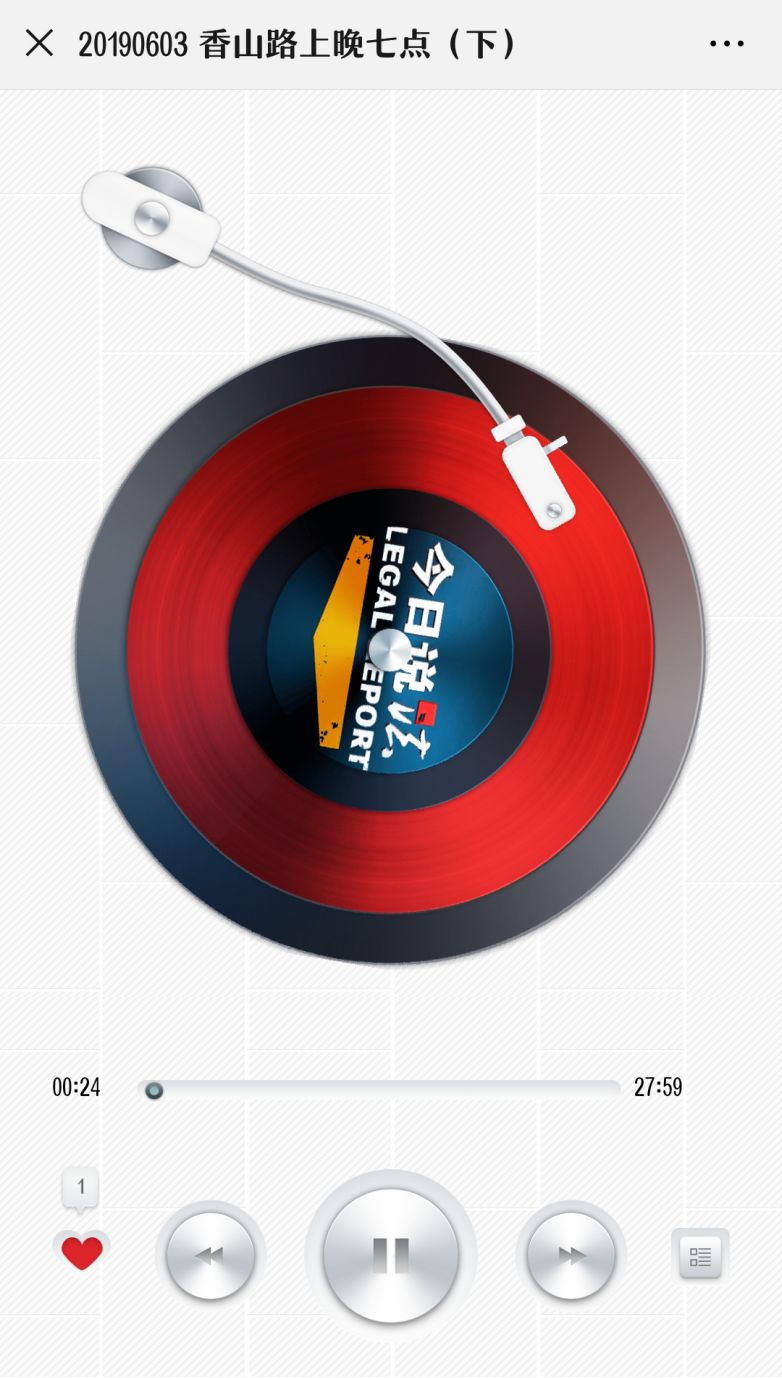Screen dimensions: 782x1378
Task: Rewind with the backward button
Action: click(x=210, y=1256)
